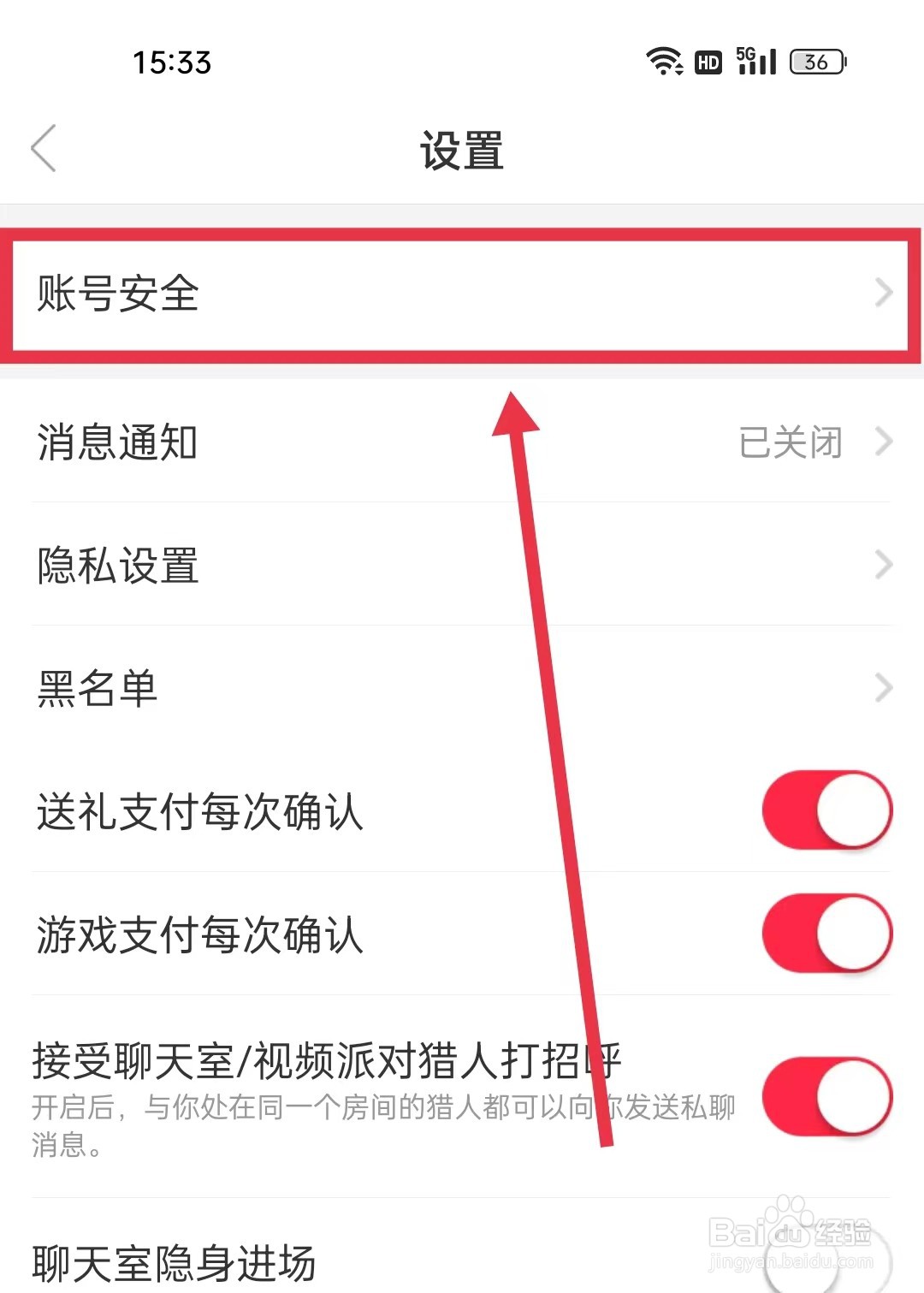This screenshot has height=1293, width=924.
Task: Expand the 黑名单 entry
Action: click(x=884, y=687)
